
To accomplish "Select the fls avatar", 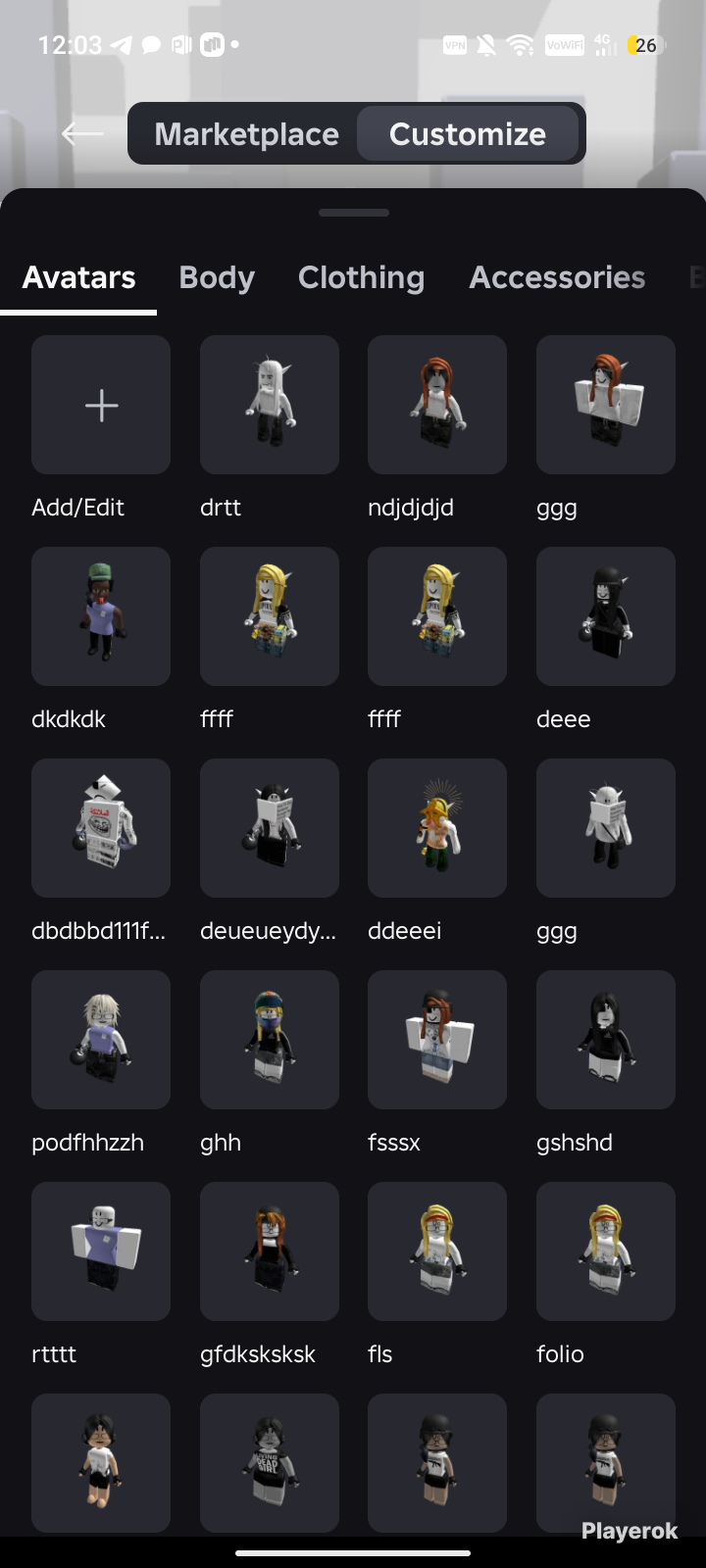I will click(x=437, y=1251).
